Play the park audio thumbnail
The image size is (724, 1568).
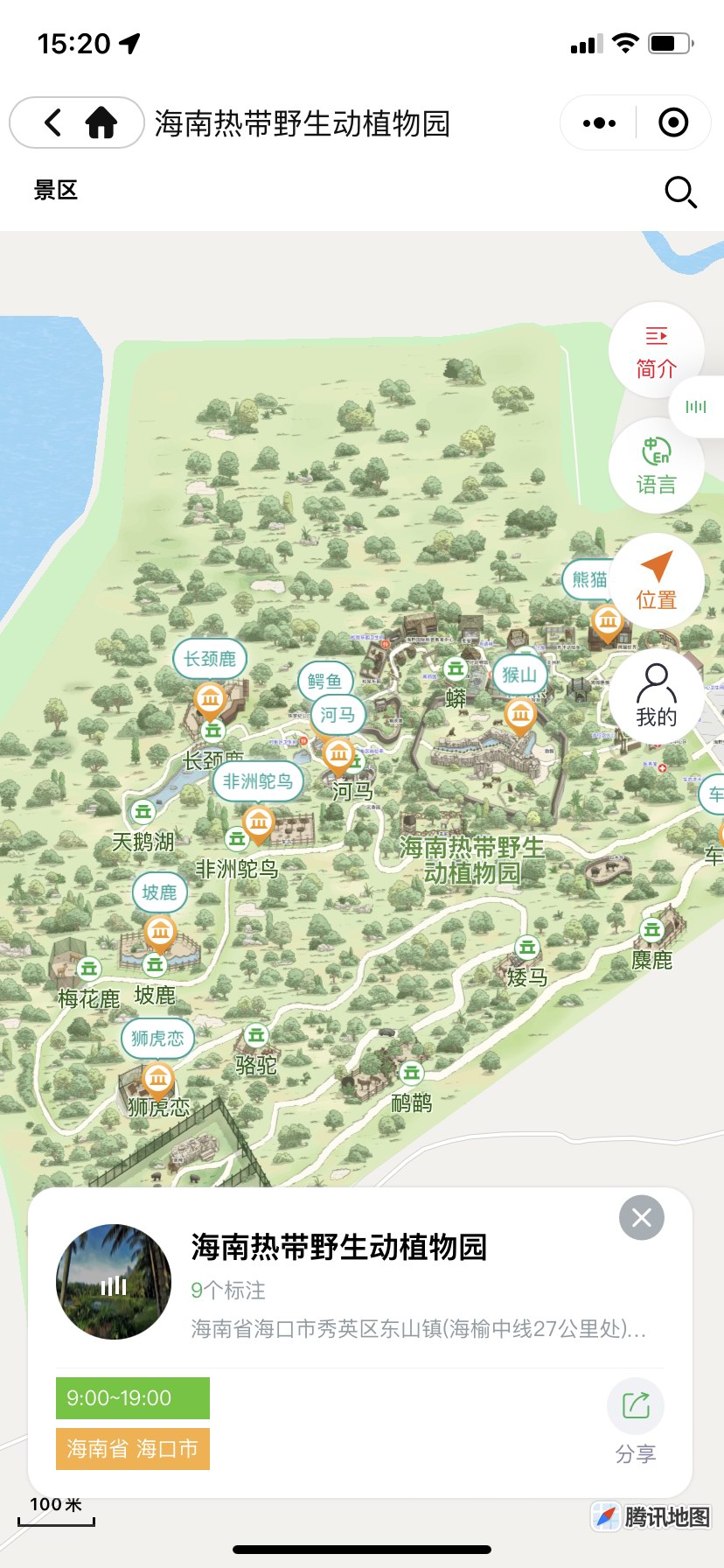pos(114,1282)
